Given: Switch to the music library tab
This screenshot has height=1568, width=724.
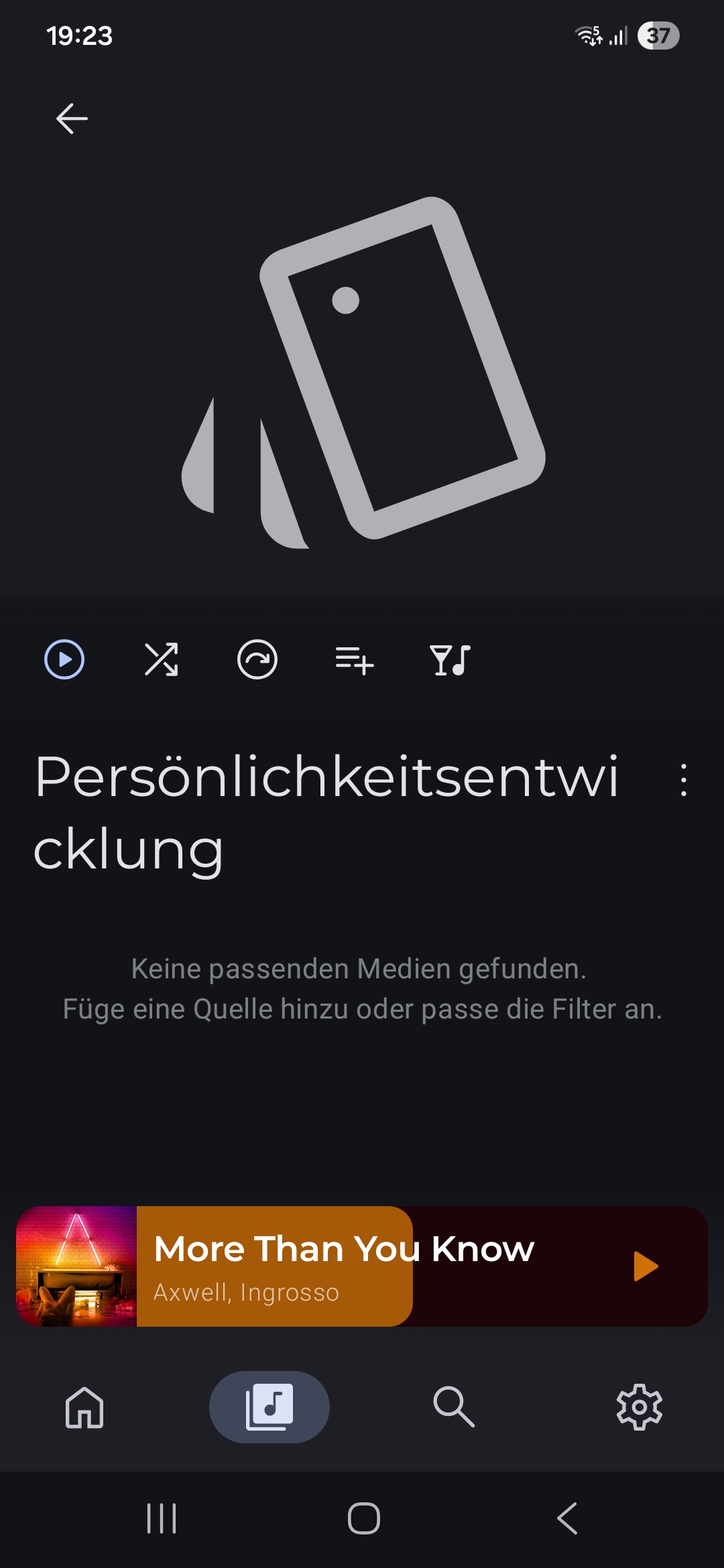Looking at the screenshot, I should (x=269, y=1407).
